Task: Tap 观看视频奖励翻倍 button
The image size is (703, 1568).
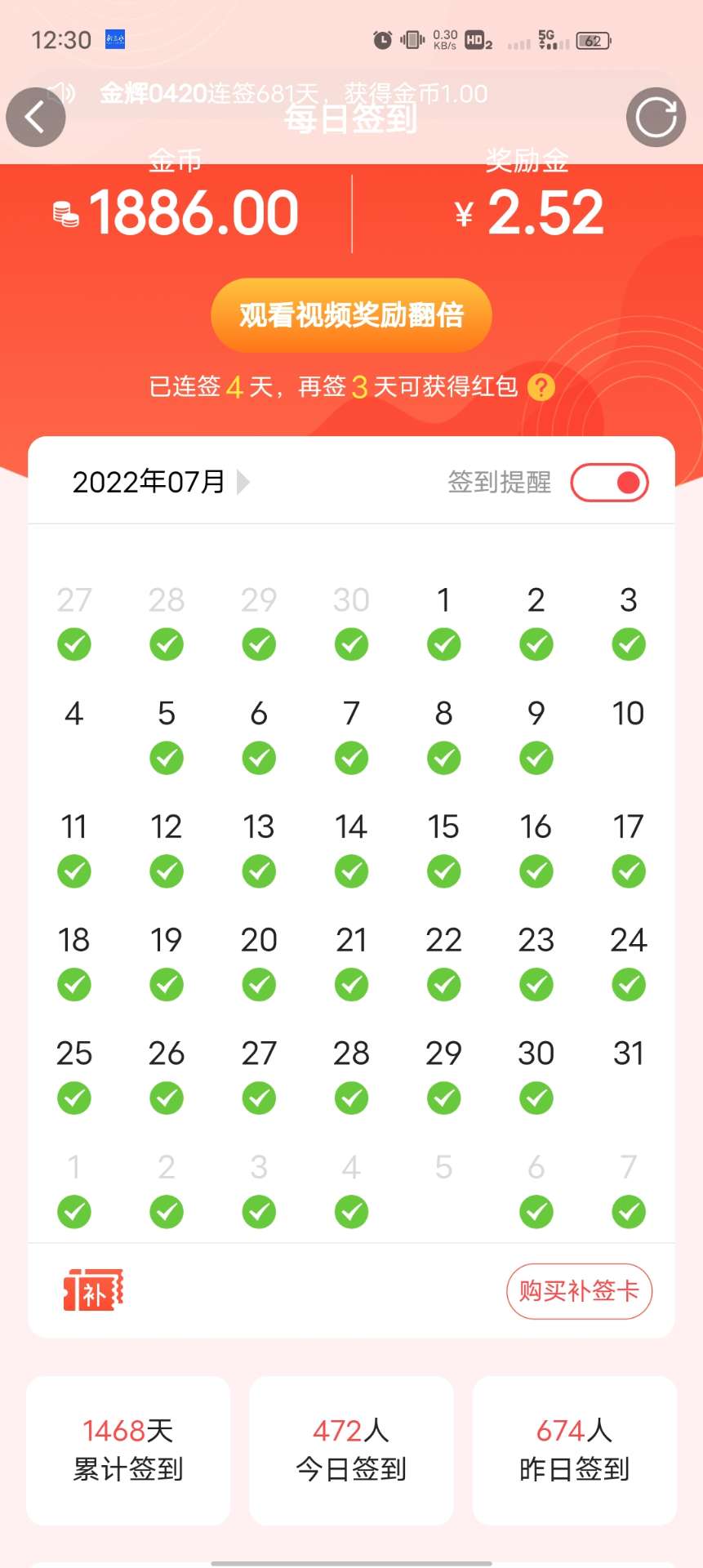Action: click(x=351, y=315)
